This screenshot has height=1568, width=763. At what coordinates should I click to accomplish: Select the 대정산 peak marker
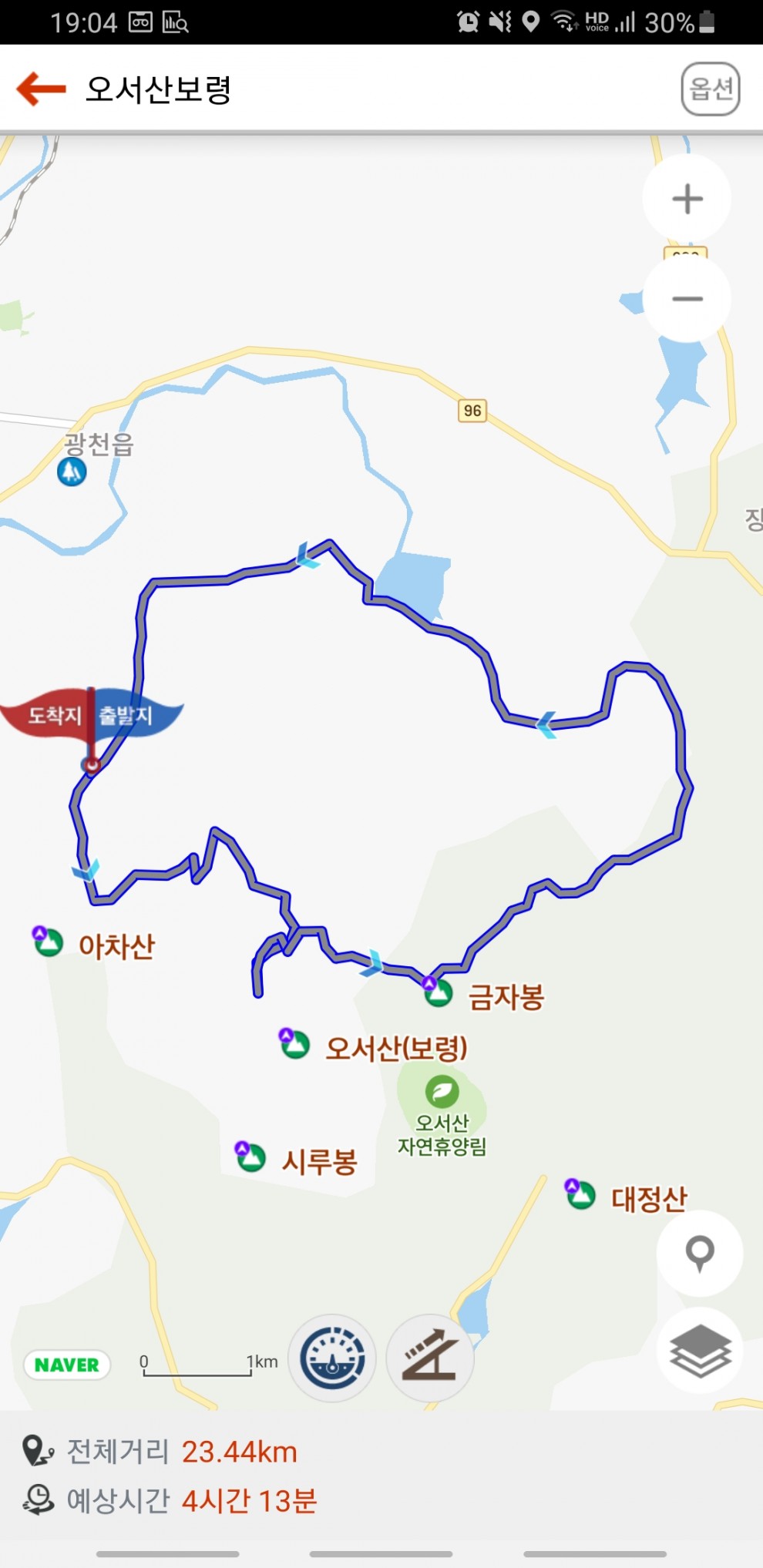pos(580,1195)
